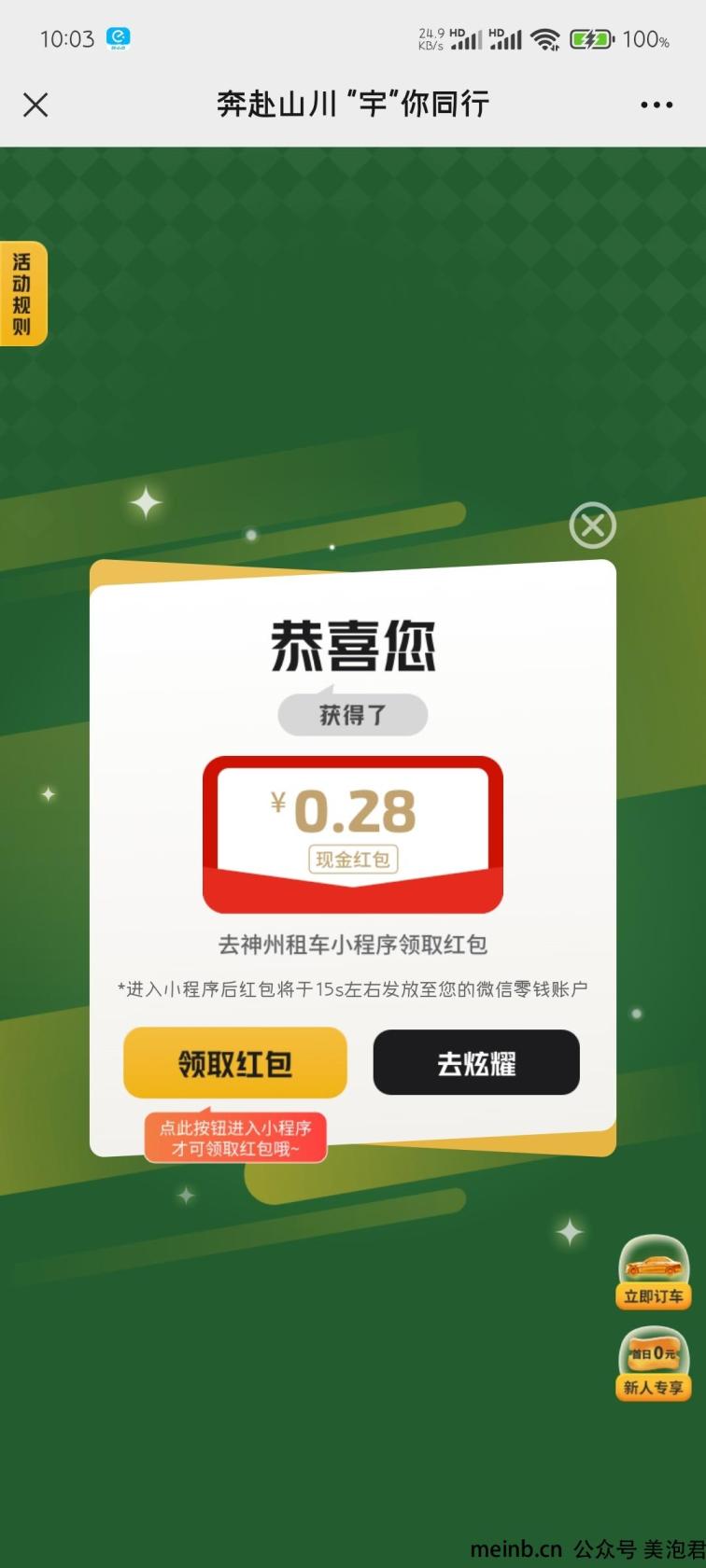Dismiss the red packet popup
This screenshot has height=1568, width=706.
coord(593,525)
